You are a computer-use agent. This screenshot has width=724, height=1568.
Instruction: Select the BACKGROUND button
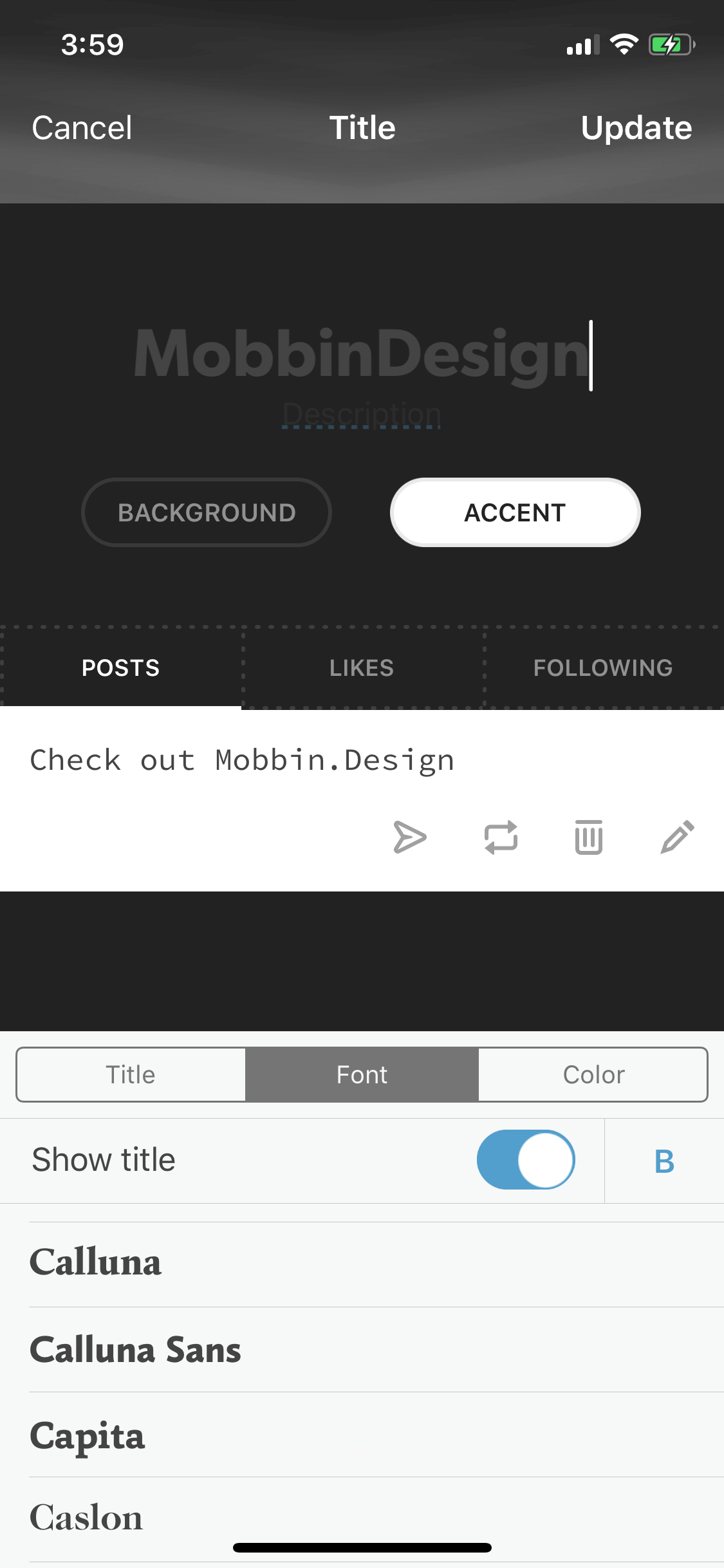(207, 512)
